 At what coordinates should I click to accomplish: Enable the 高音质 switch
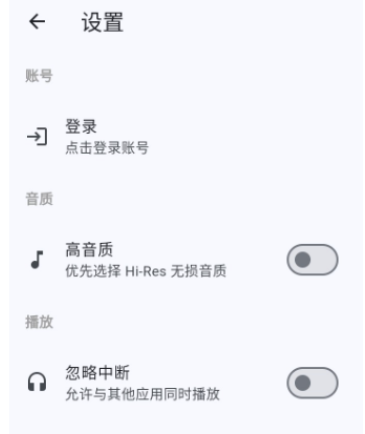(312, 260)
